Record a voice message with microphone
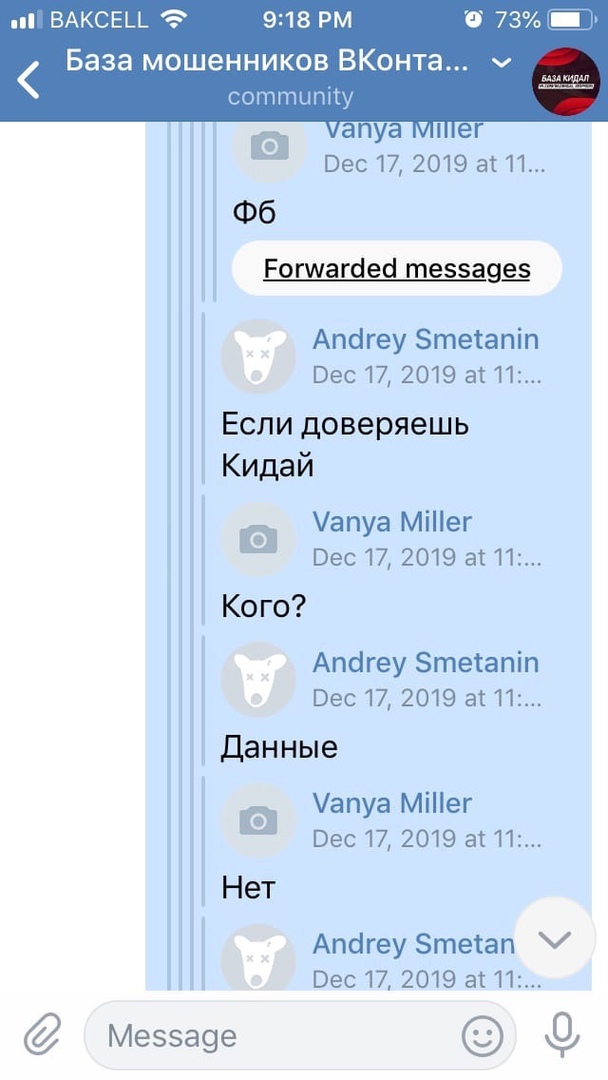 tap(562, 1035)
